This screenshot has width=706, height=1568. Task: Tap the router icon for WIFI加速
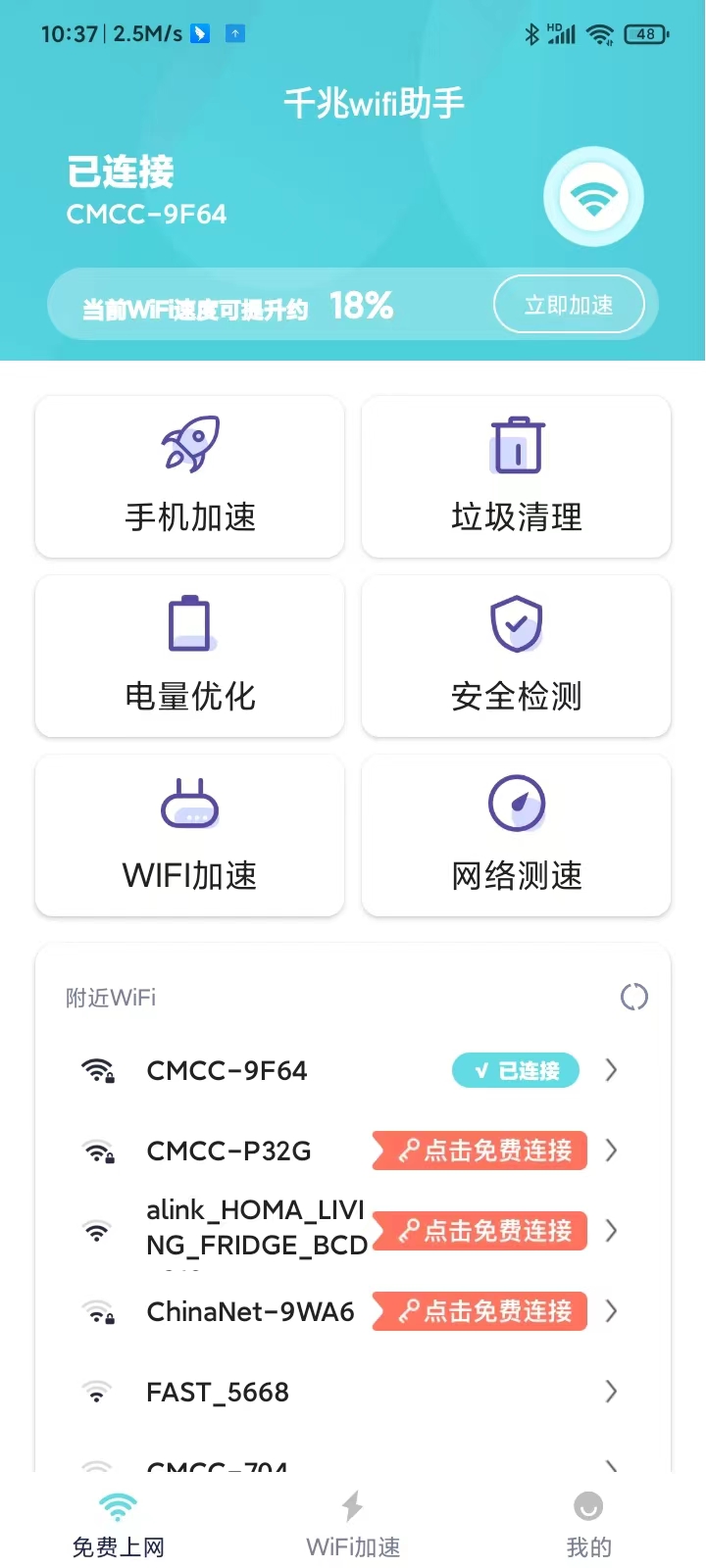[189, 804]
